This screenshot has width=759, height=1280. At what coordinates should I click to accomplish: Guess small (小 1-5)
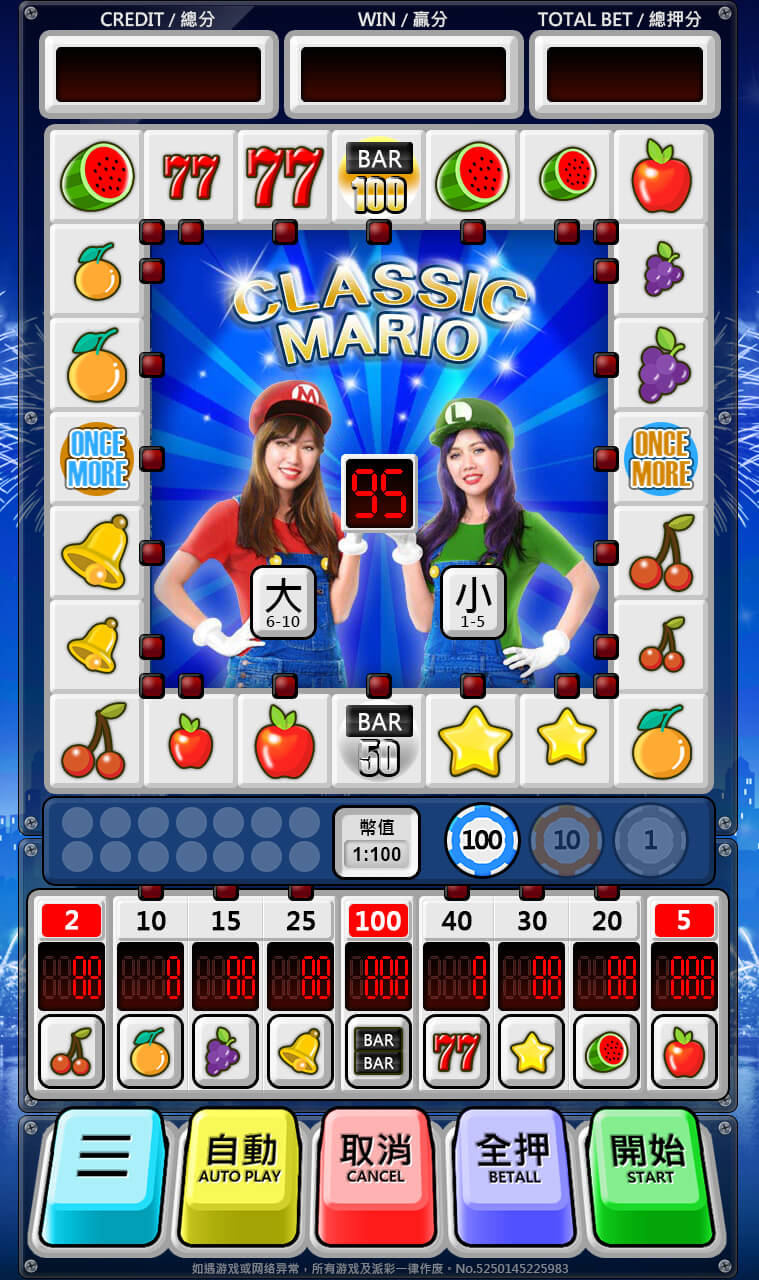pyautogui.click(x=473, y=602)
